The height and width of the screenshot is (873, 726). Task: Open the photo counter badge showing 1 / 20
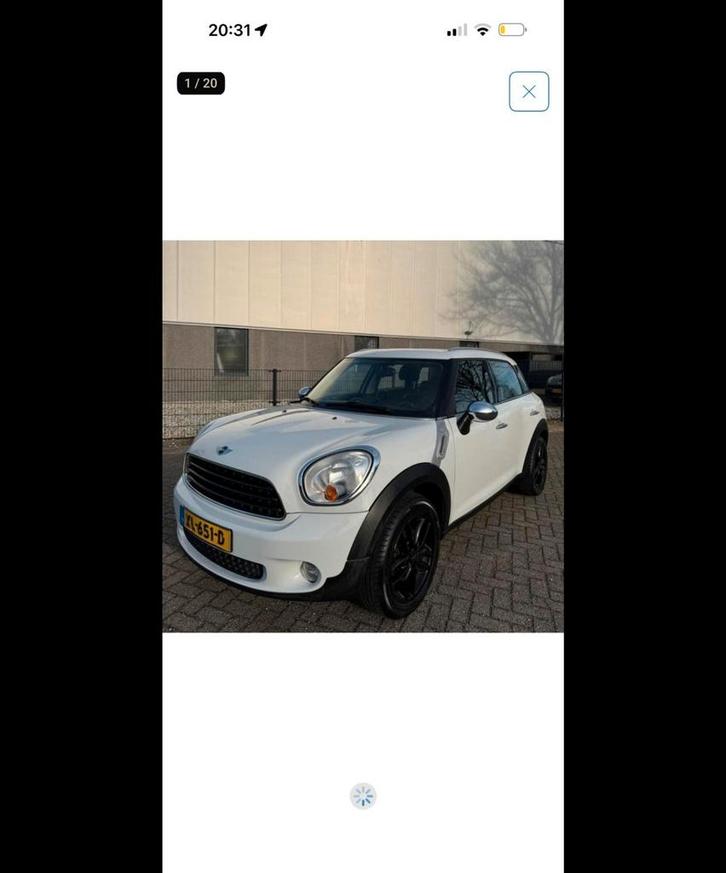(x=201, y=82)
